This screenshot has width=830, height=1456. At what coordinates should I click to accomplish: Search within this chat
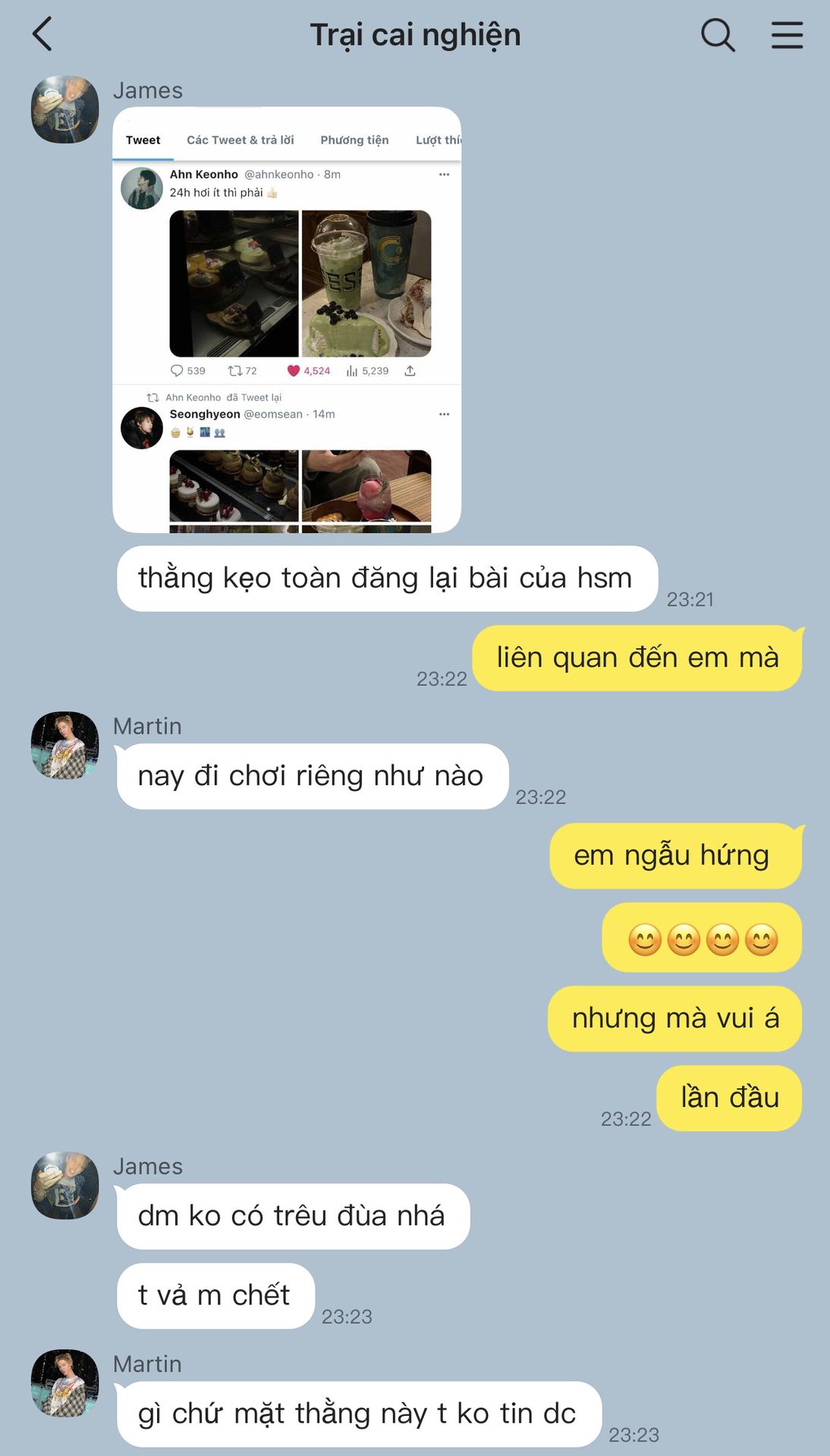click(717, 35)
